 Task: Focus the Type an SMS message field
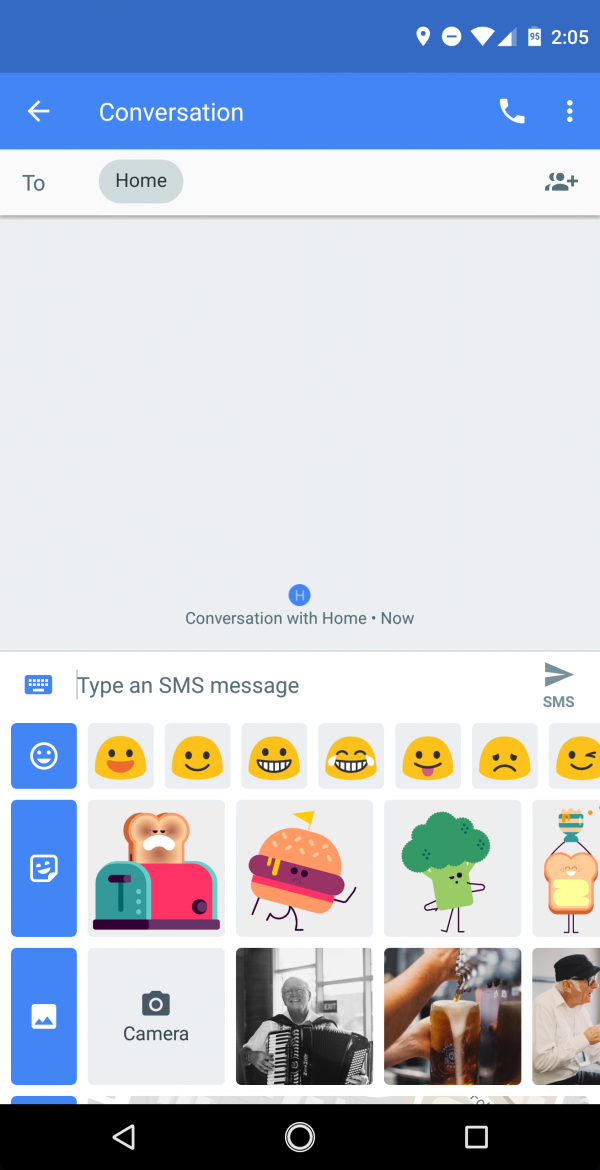299,685
